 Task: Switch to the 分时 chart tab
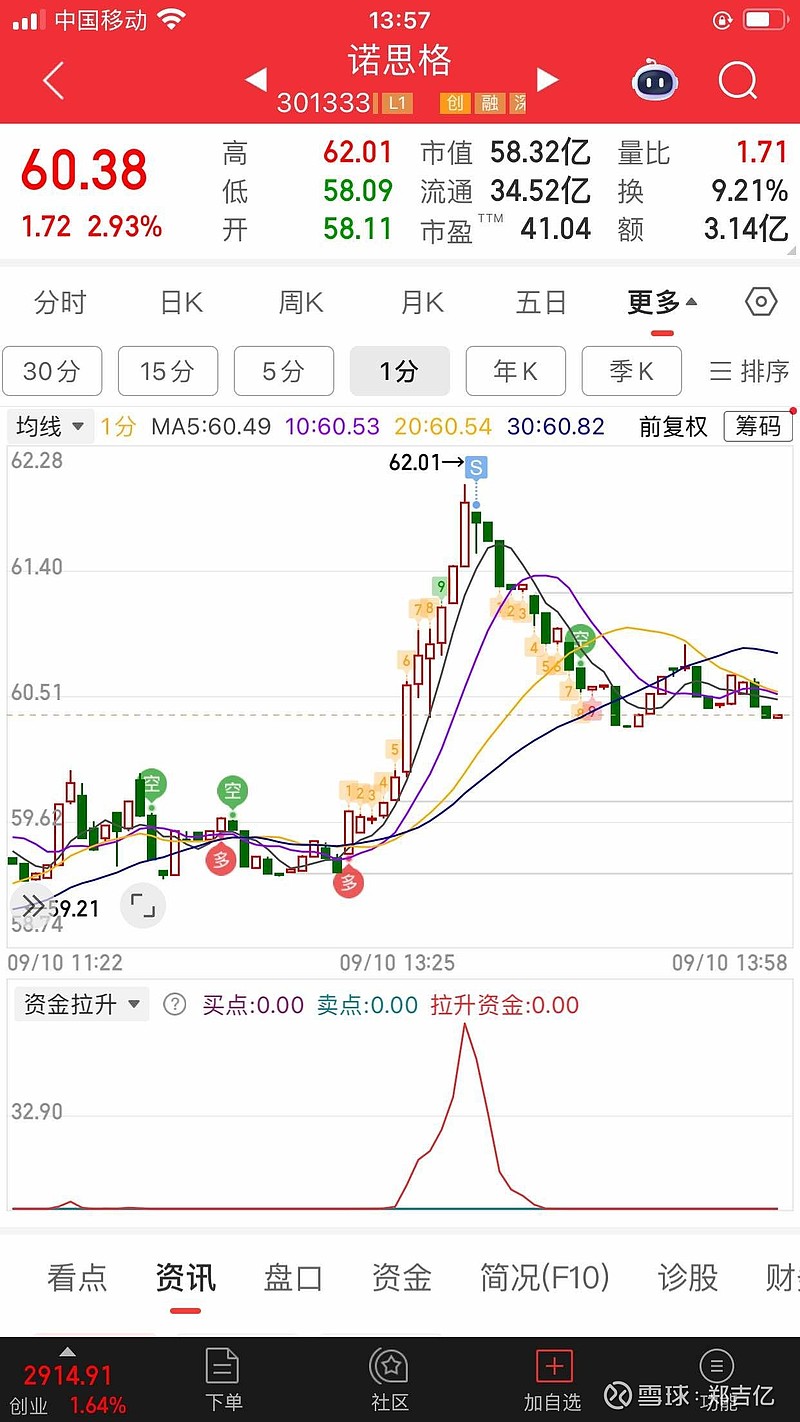60,302
